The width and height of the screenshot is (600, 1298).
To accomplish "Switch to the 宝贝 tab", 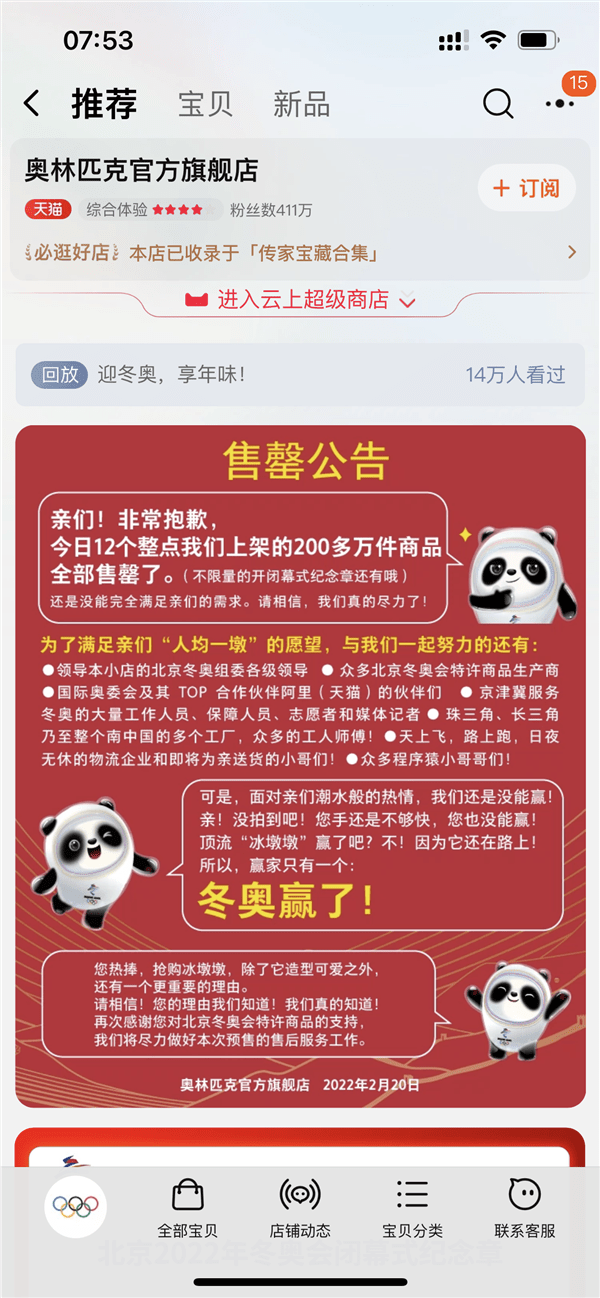I will pyautogui.click(x=205, y=104).
